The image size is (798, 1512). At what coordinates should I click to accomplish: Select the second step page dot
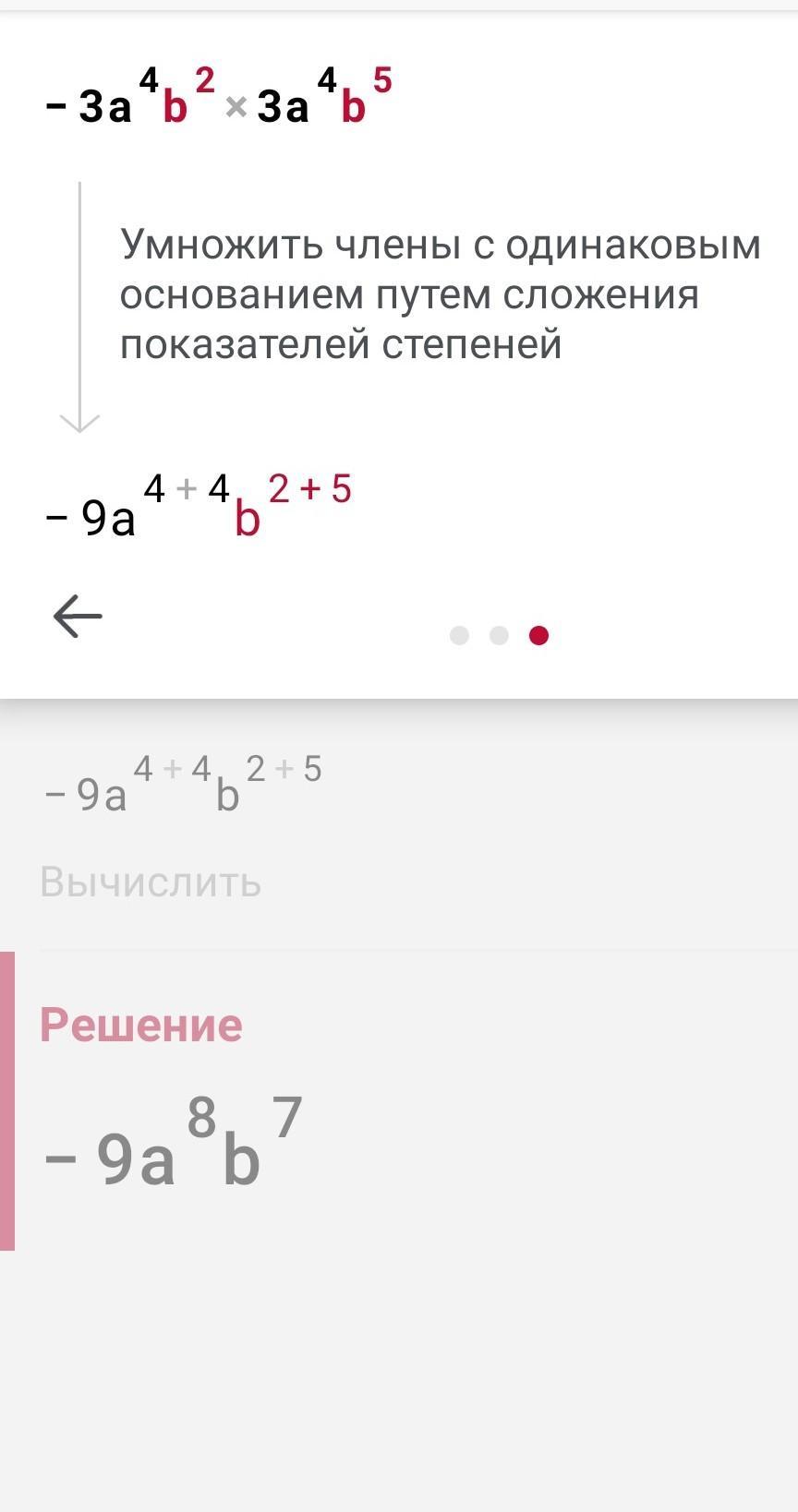tap(499, 635)
